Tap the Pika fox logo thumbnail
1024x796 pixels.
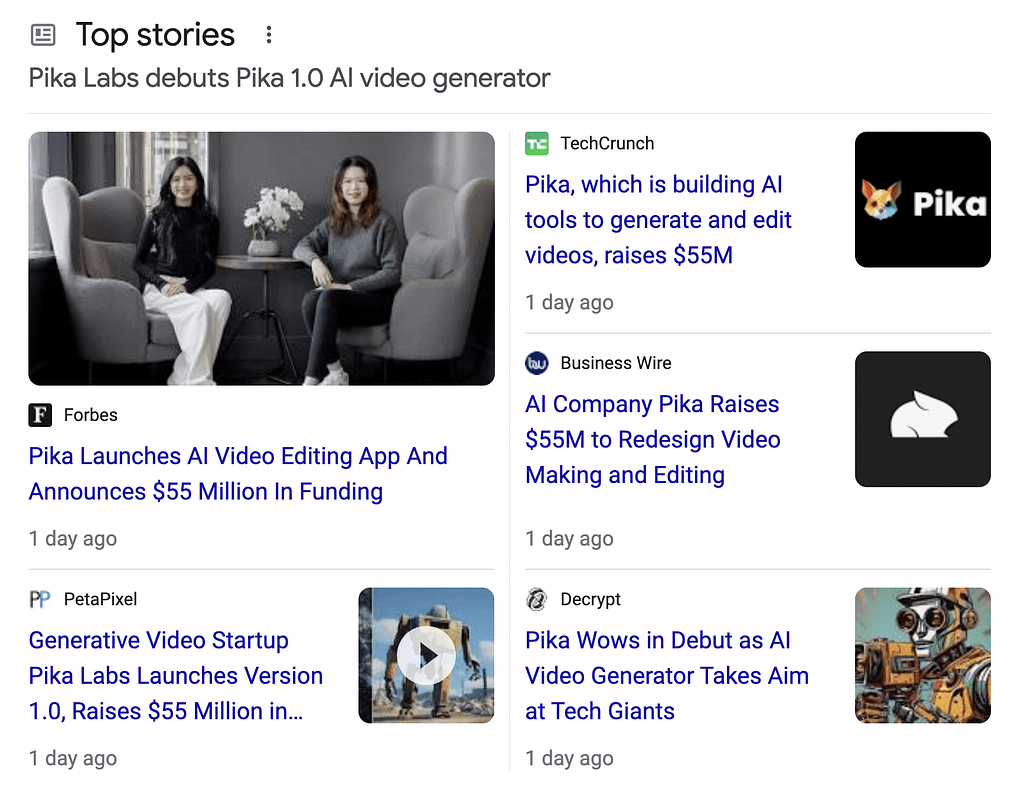click(922, 200)
